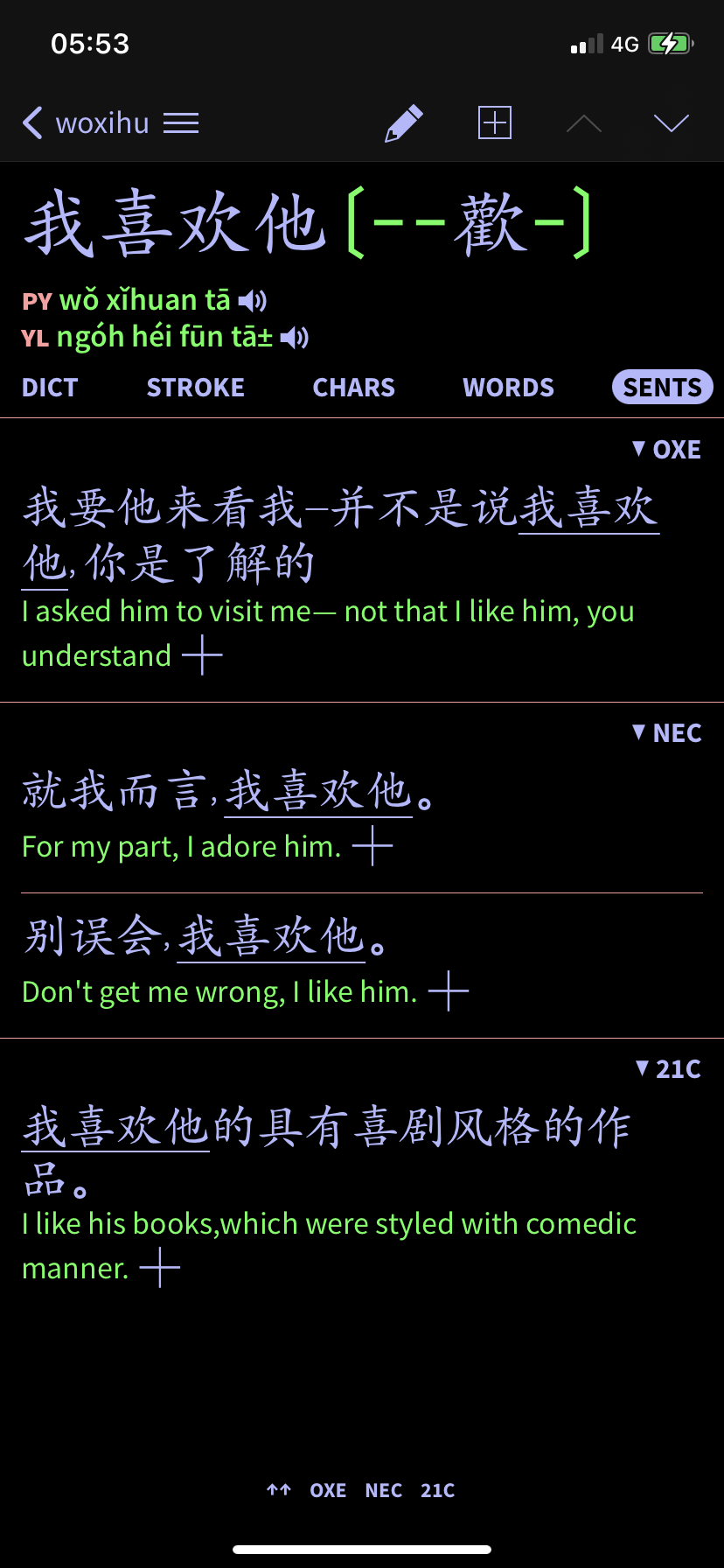The image size is (724, 1568).
Task: Switch to the DICT tab
Action: click(50, 388)
